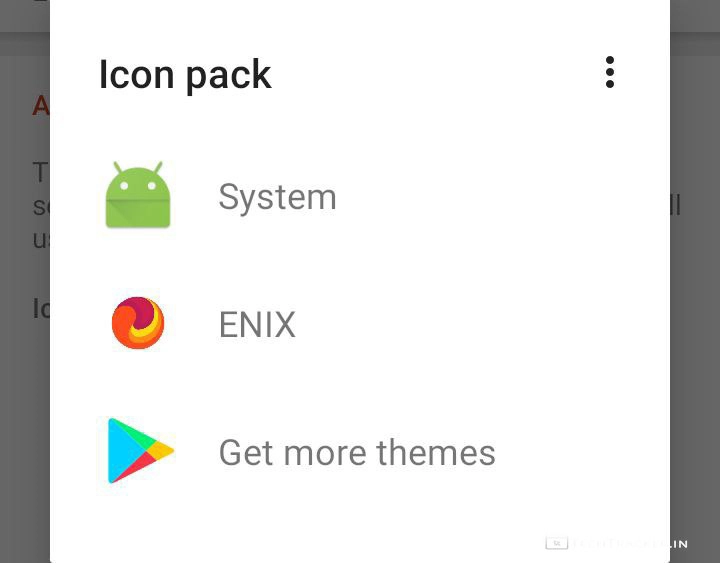Open the Icon pack overflow menu
720x563 pixels.
(609, 73)
